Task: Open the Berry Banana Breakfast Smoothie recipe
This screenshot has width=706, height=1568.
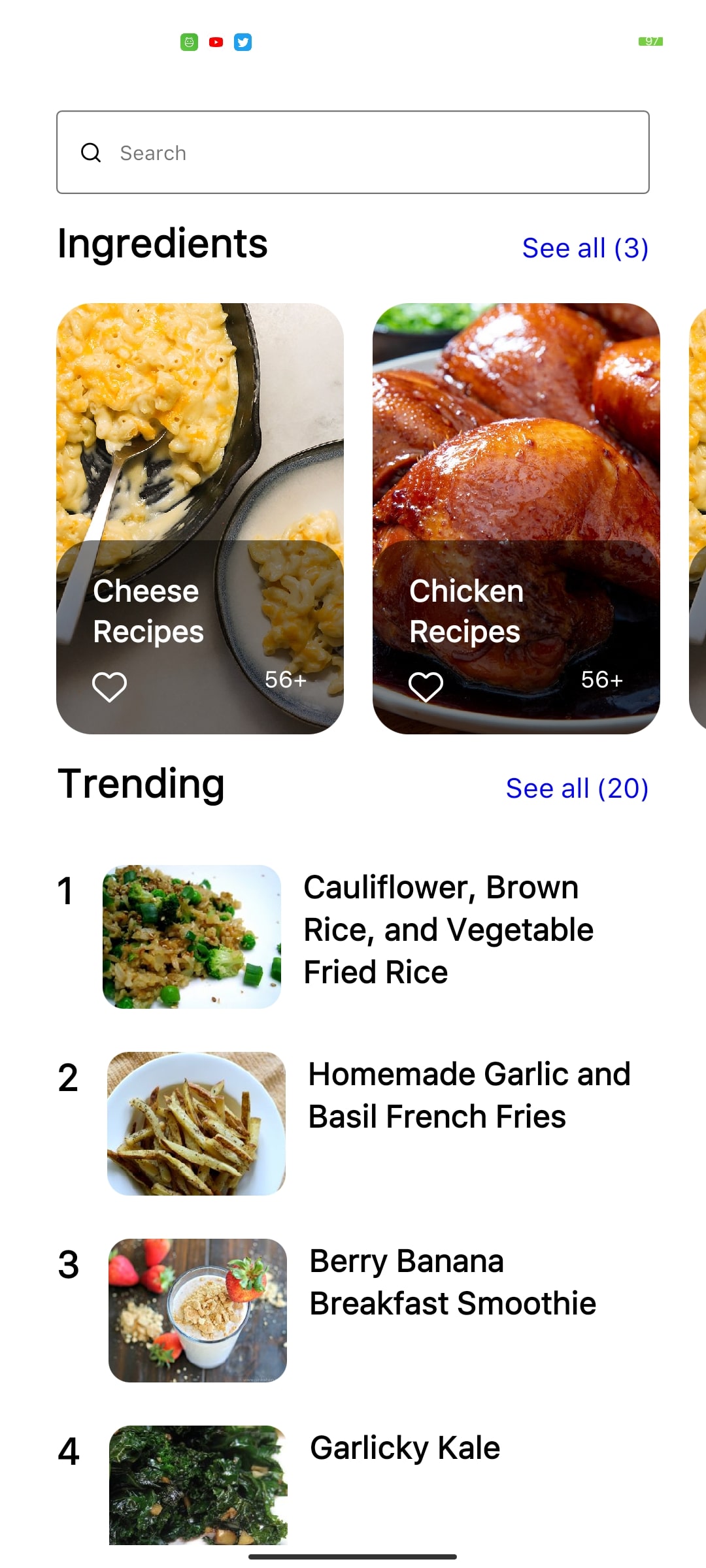Action: pos(452,1282)
